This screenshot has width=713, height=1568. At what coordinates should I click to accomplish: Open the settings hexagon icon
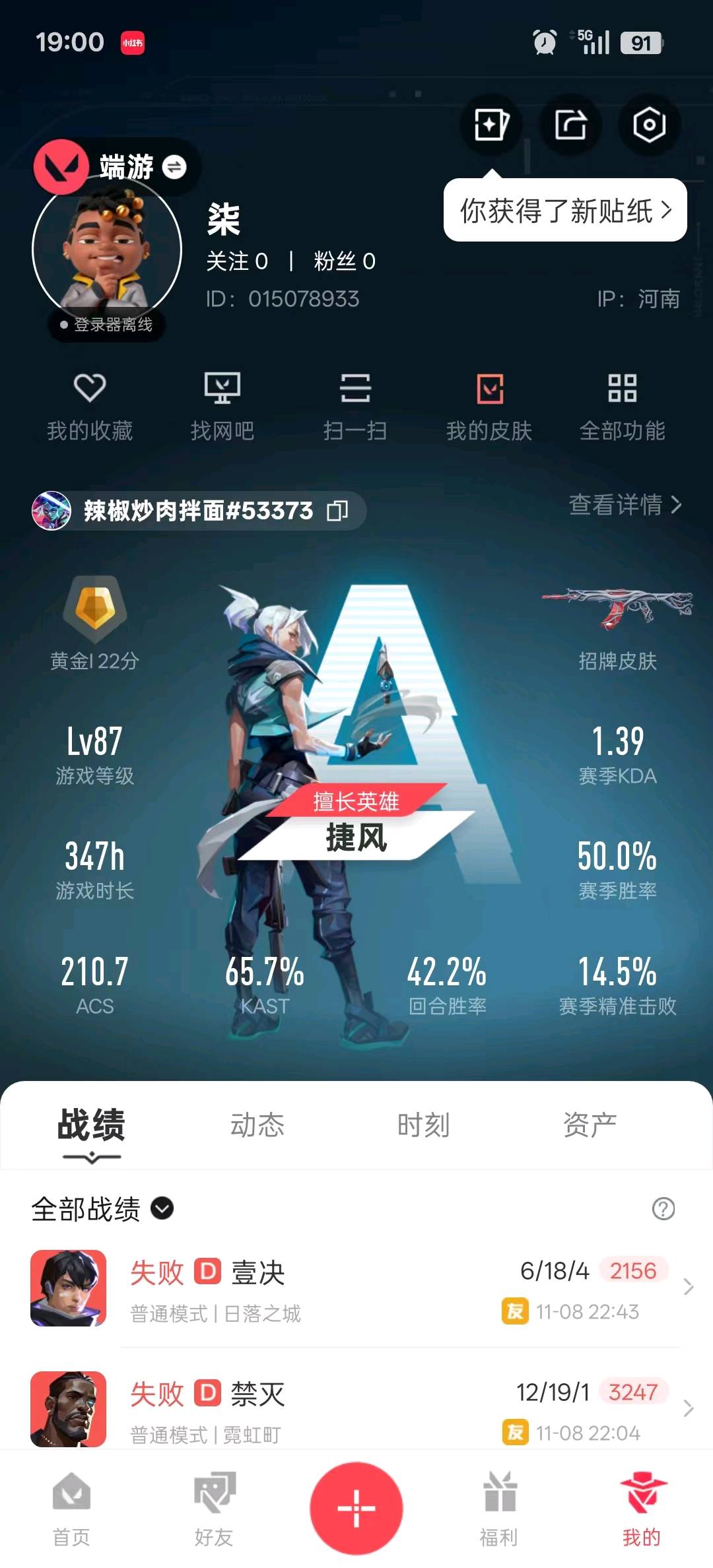click(x=649, y=124)
